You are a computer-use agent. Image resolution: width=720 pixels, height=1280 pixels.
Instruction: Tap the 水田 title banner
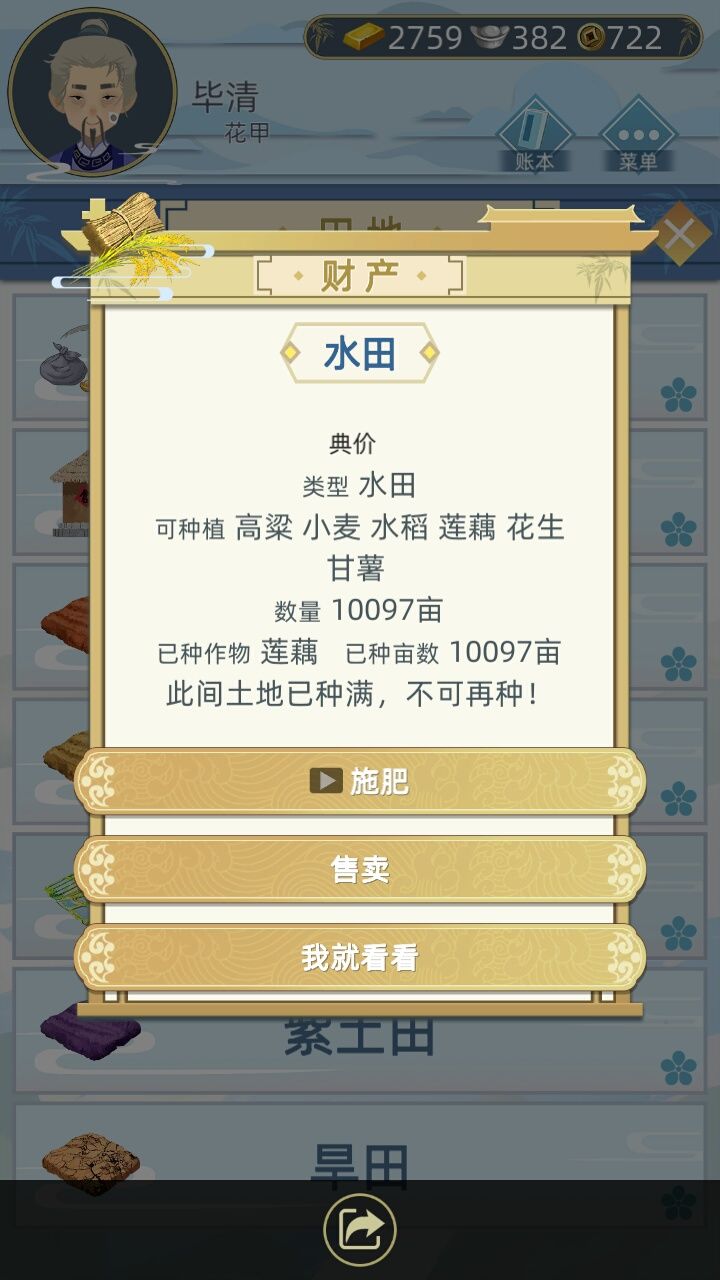[360, 352]
